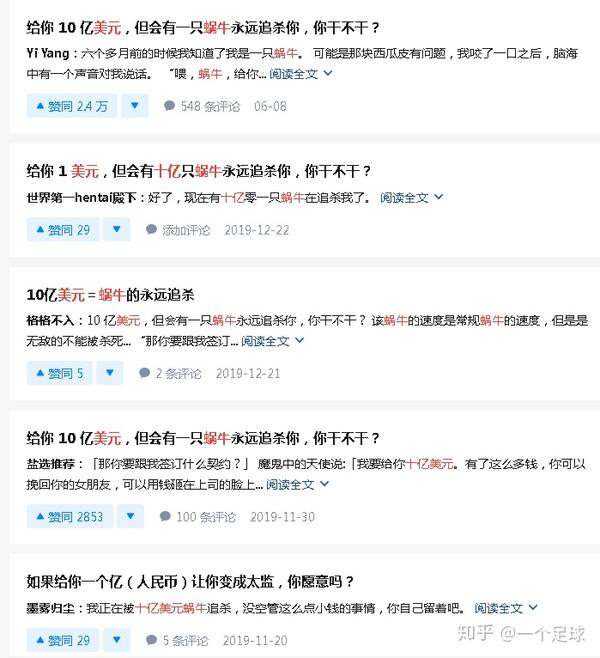Downvote the 盐选推荐 answer
This screenshot has height=658, width=600.
pyautogui.click(x=131, y=517)
